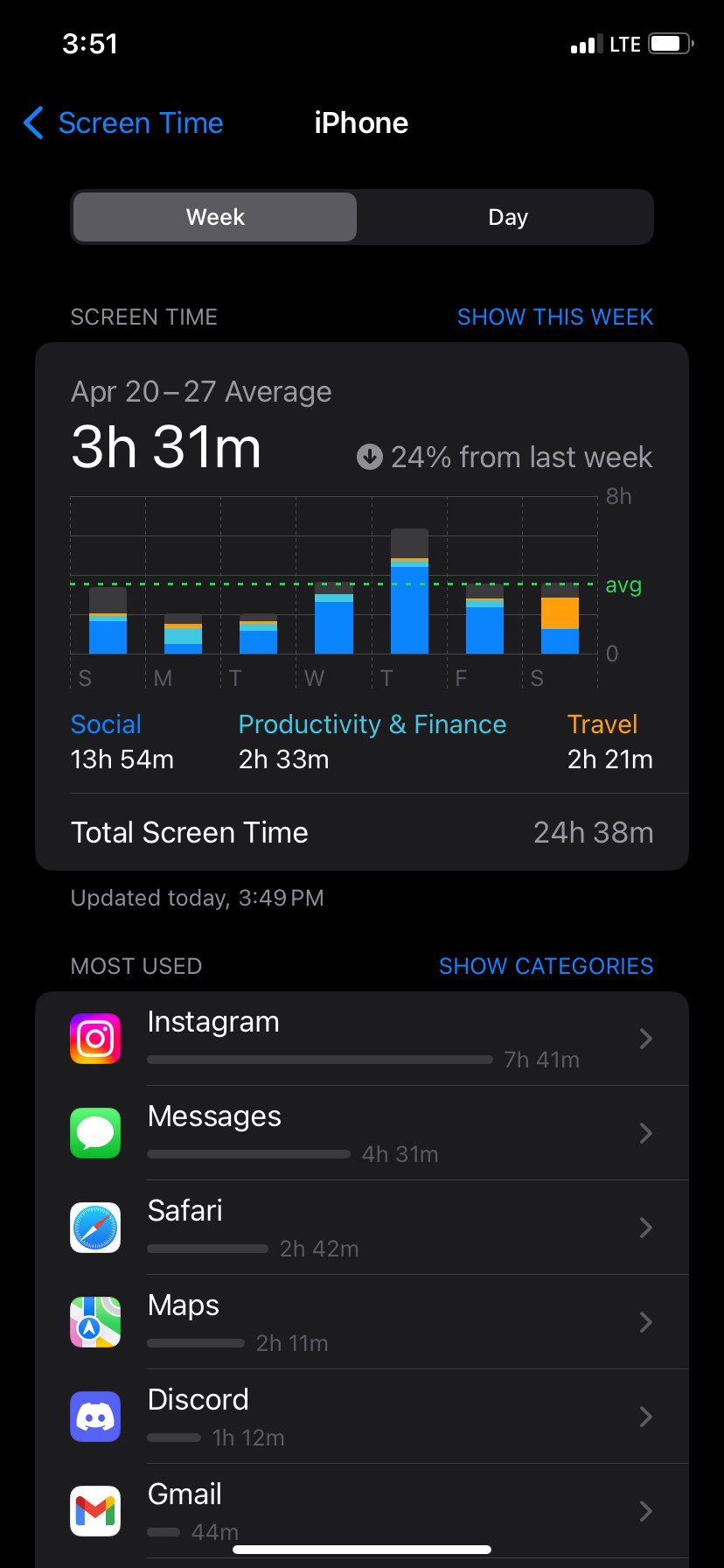Tap Show Categories link
This screenshot has height=1568, width=724.
pos(546,966)
